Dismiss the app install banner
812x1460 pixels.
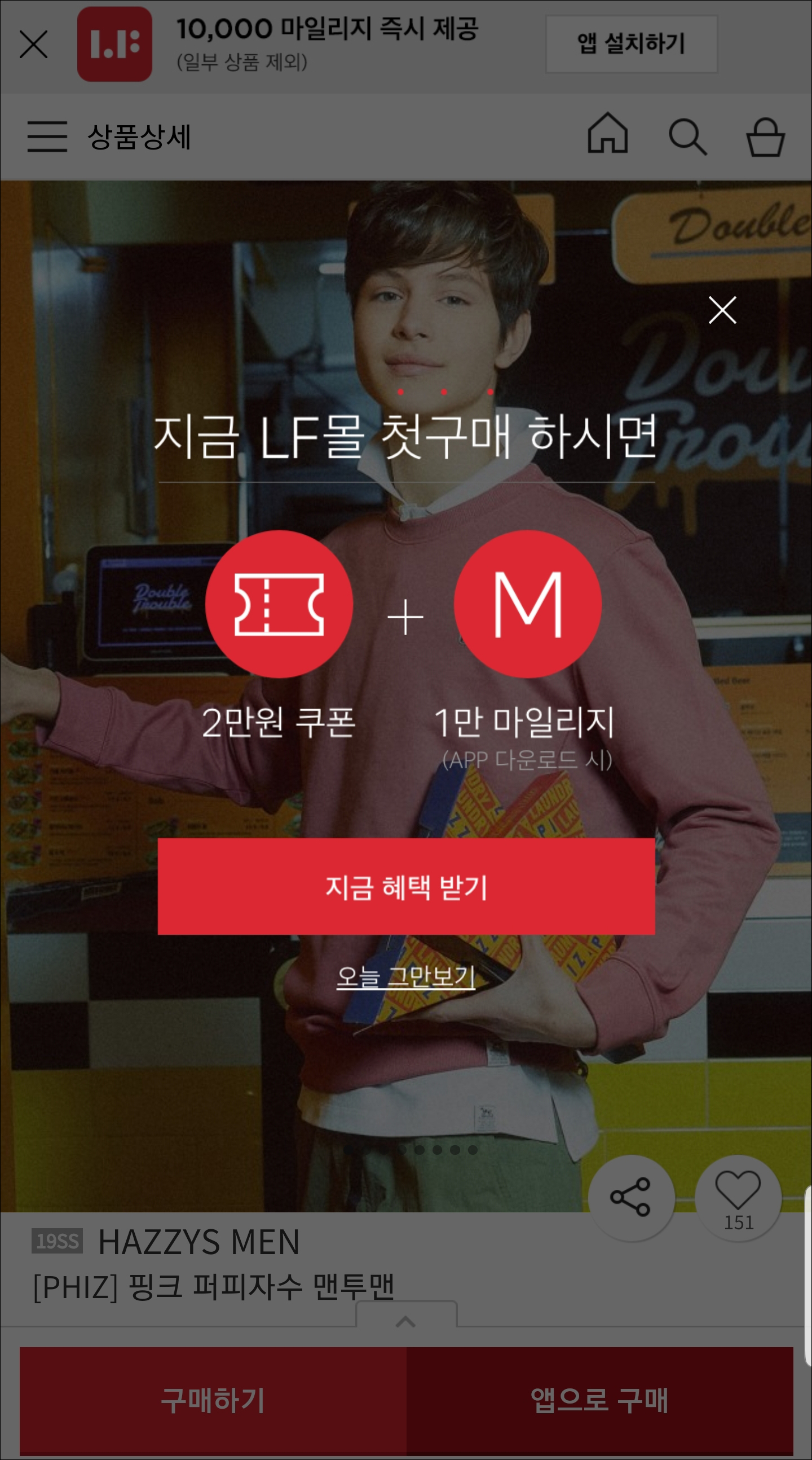[x=33, y=44]
